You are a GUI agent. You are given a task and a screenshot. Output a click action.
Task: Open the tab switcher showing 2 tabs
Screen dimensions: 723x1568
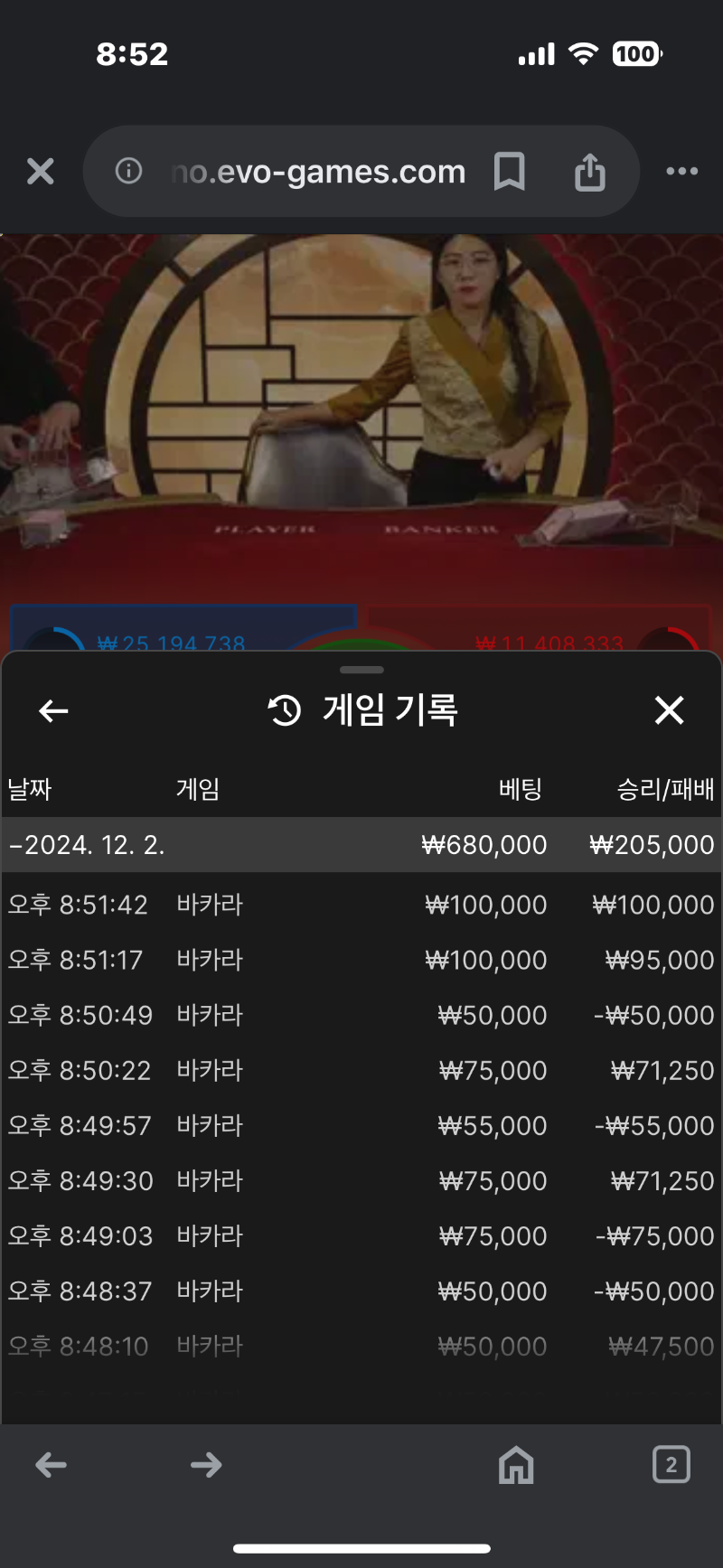click(671, 1465)
